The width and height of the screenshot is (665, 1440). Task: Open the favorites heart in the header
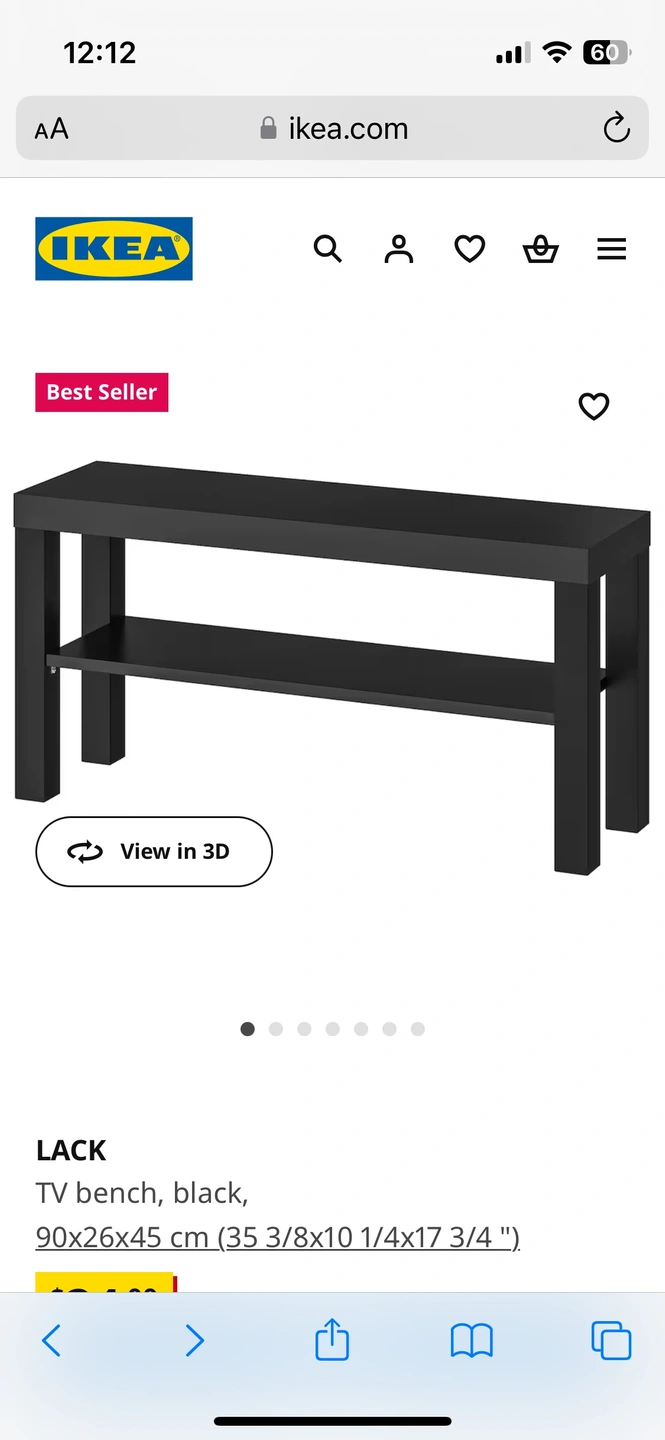[x=470, y=249]
